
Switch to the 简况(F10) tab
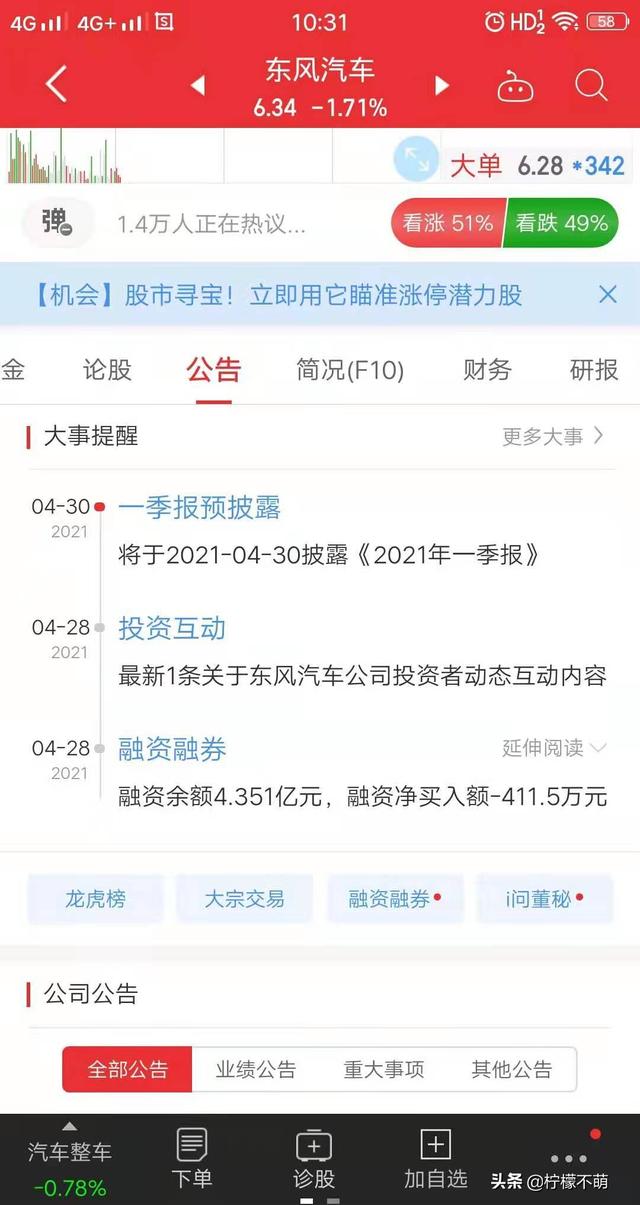(350, 370)
